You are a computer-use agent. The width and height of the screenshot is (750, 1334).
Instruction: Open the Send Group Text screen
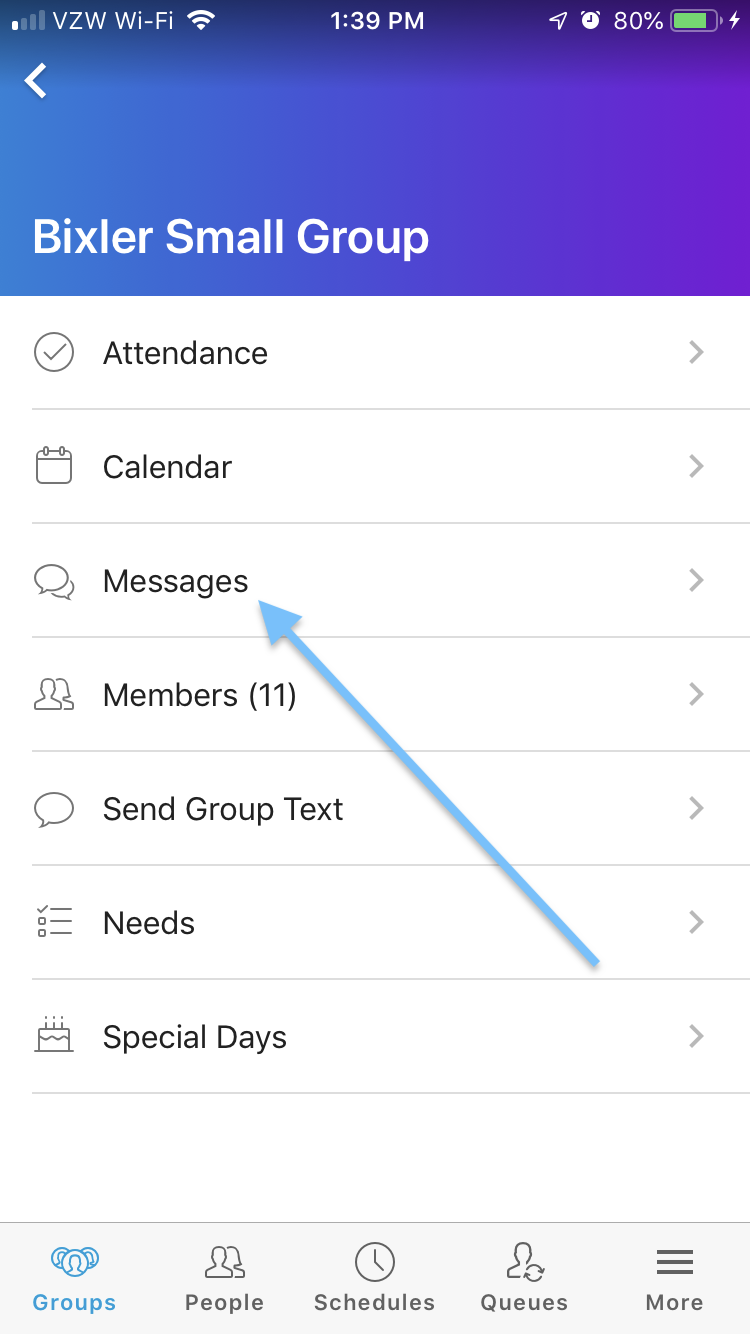(375, 808)
